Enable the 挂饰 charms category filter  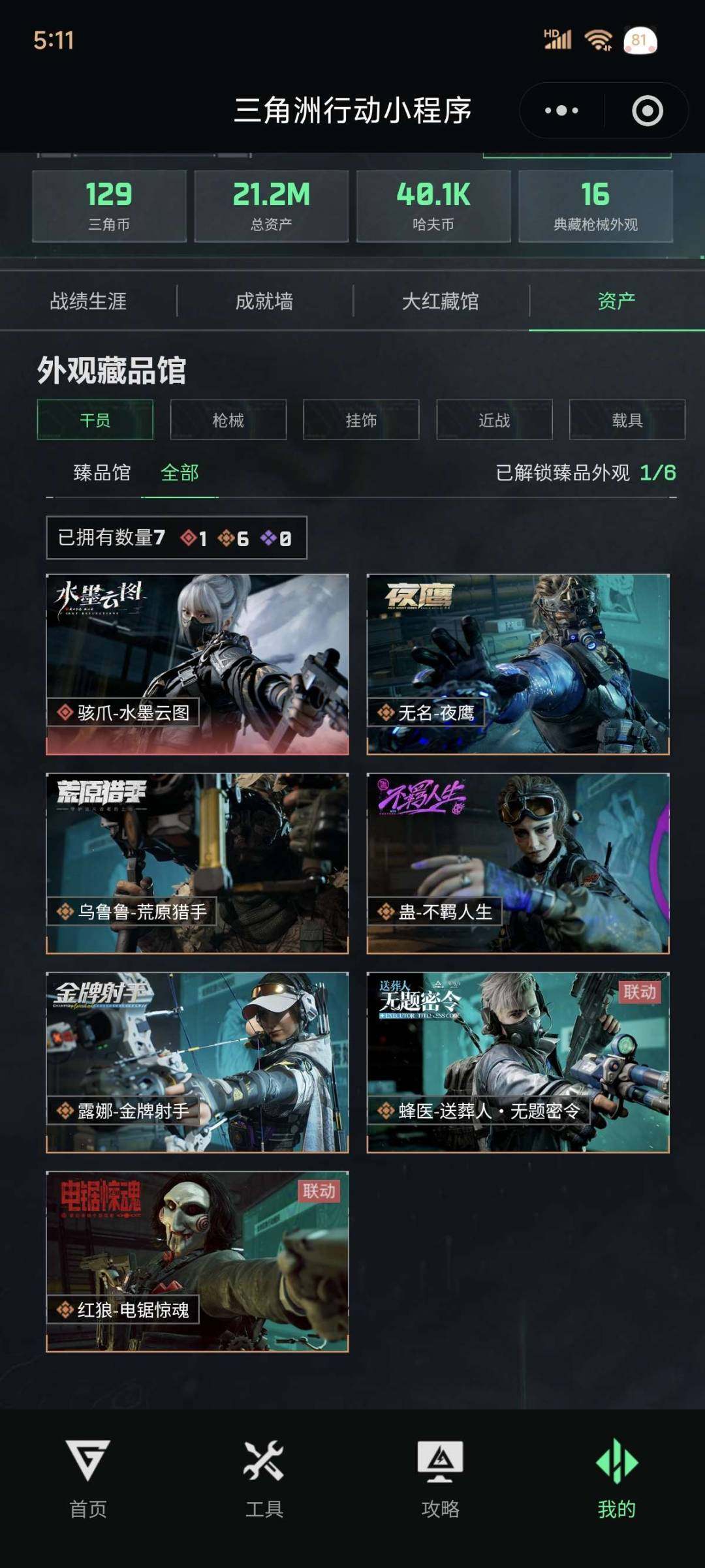361,420
